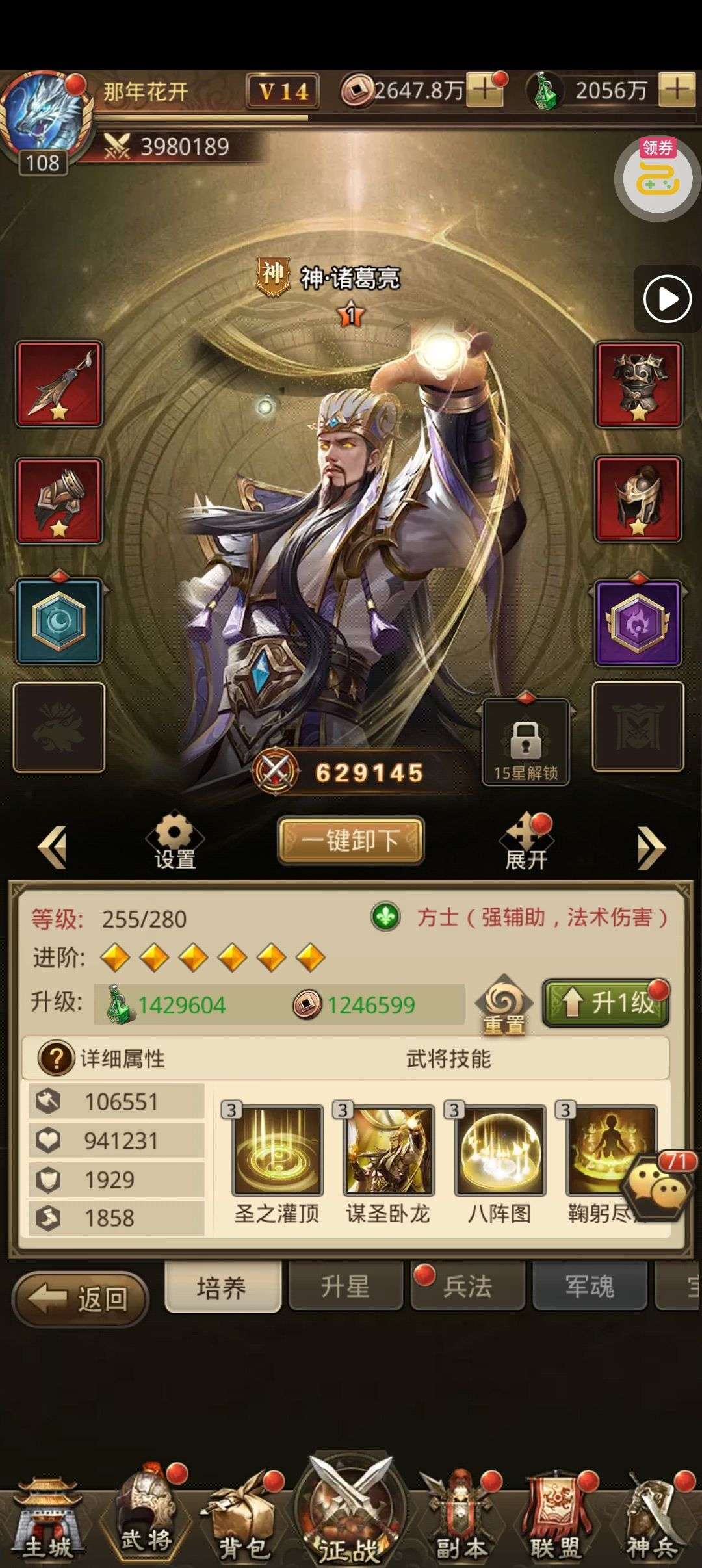Tap the 重置 reset icon
This screenshot has width=702, height=1568.
pos(504,1004)
